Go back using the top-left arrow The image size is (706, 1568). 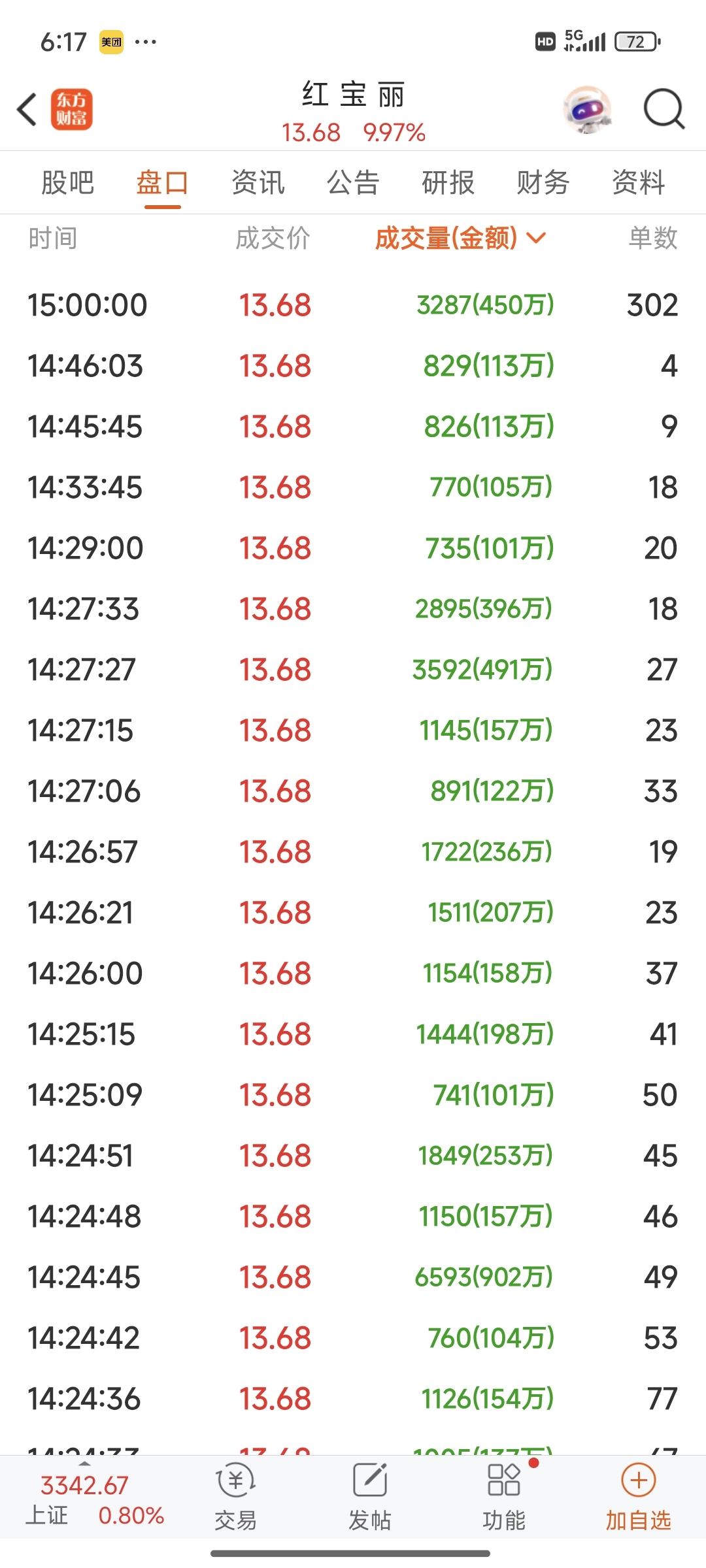click(x=27, y=109)
